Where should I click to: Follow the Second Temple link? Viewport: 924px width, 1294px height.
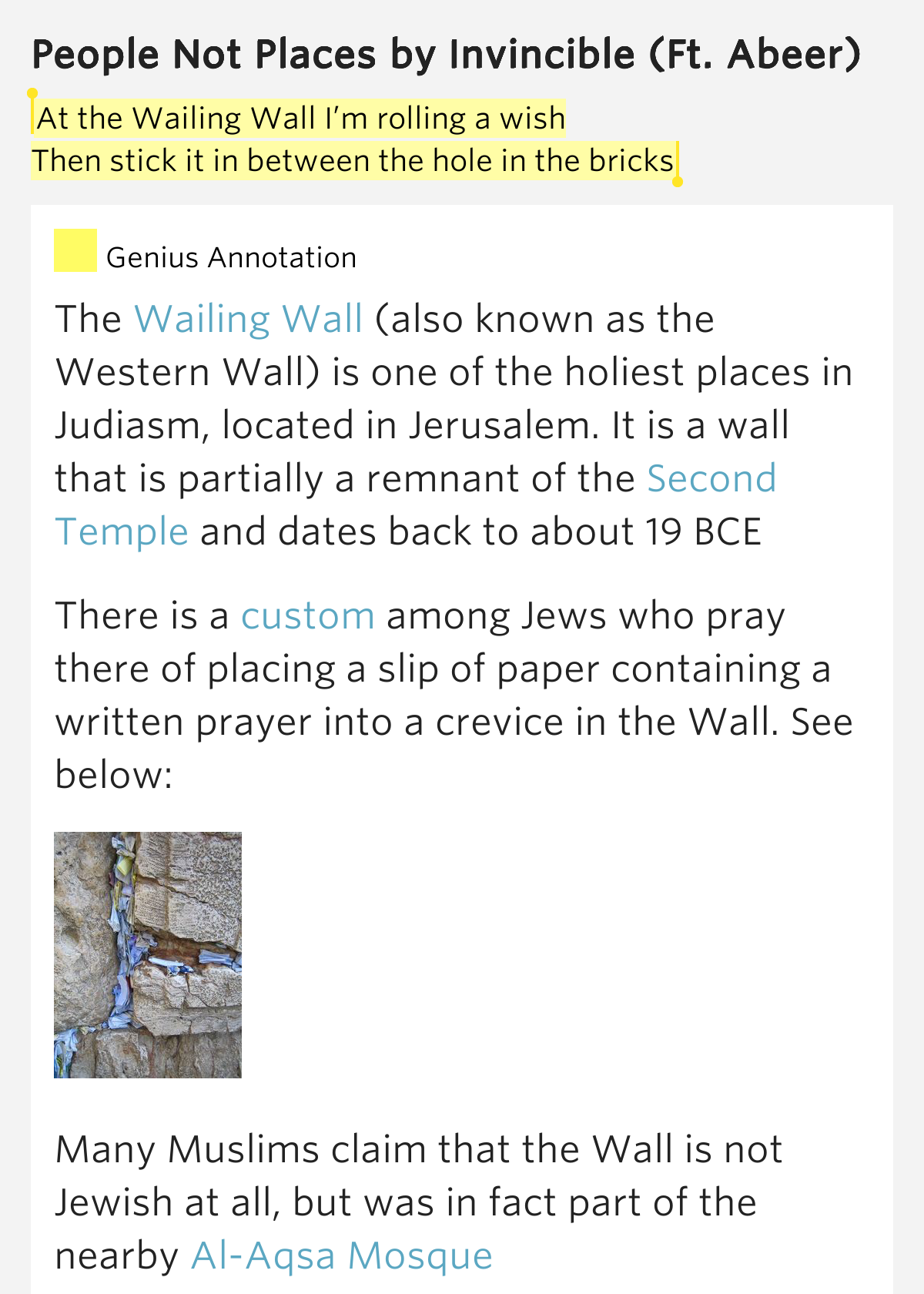[x=711, y=479]
